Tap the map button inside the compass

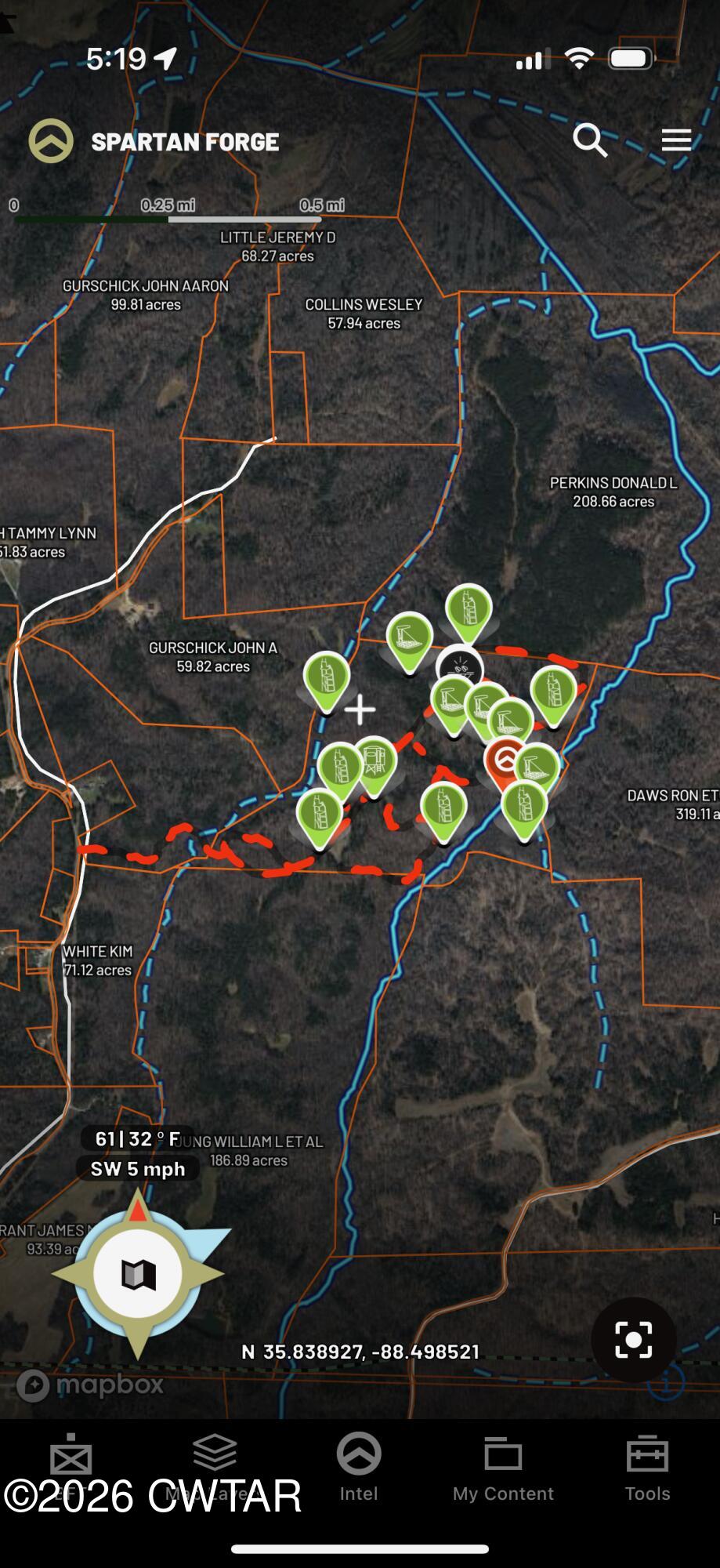coord(139,1274)
